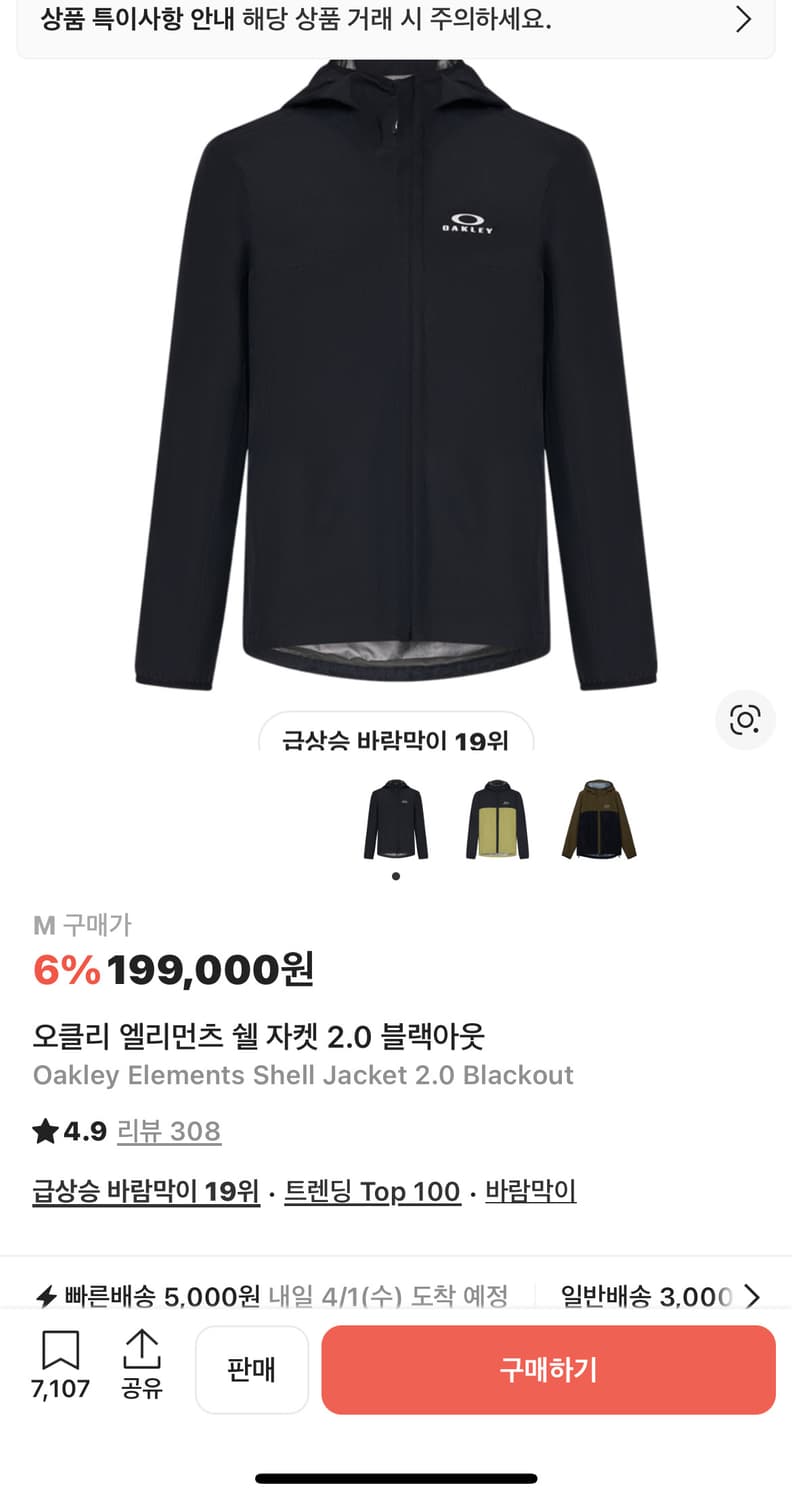Open the image search lens icon

click(745, 721)
